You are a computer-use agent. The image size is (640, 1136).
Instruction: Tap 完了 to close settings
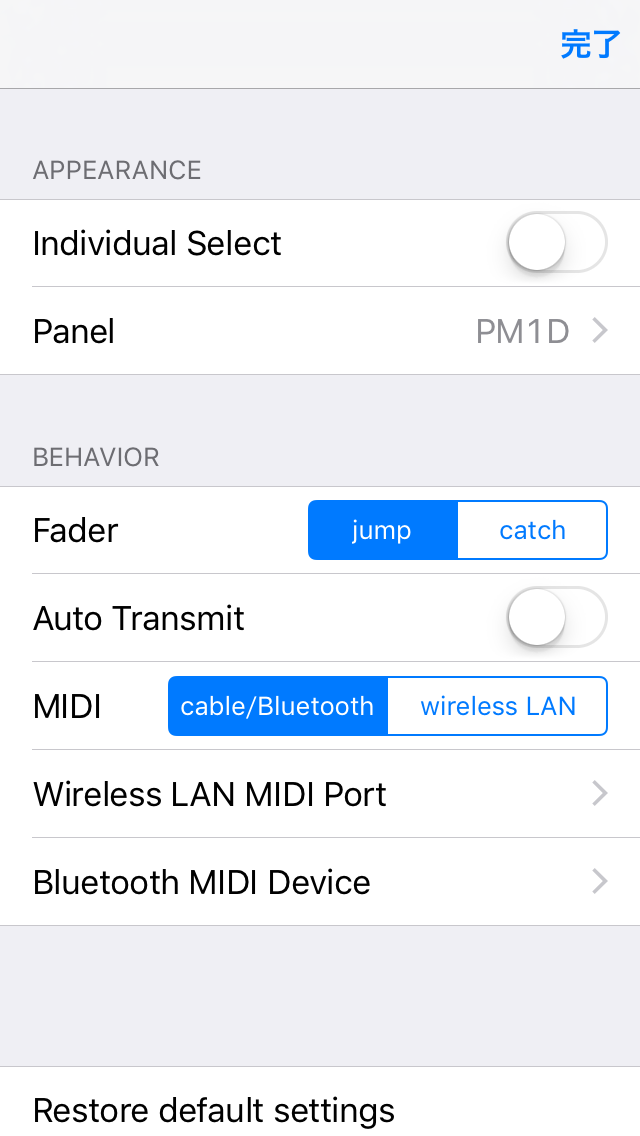point(590,45)
